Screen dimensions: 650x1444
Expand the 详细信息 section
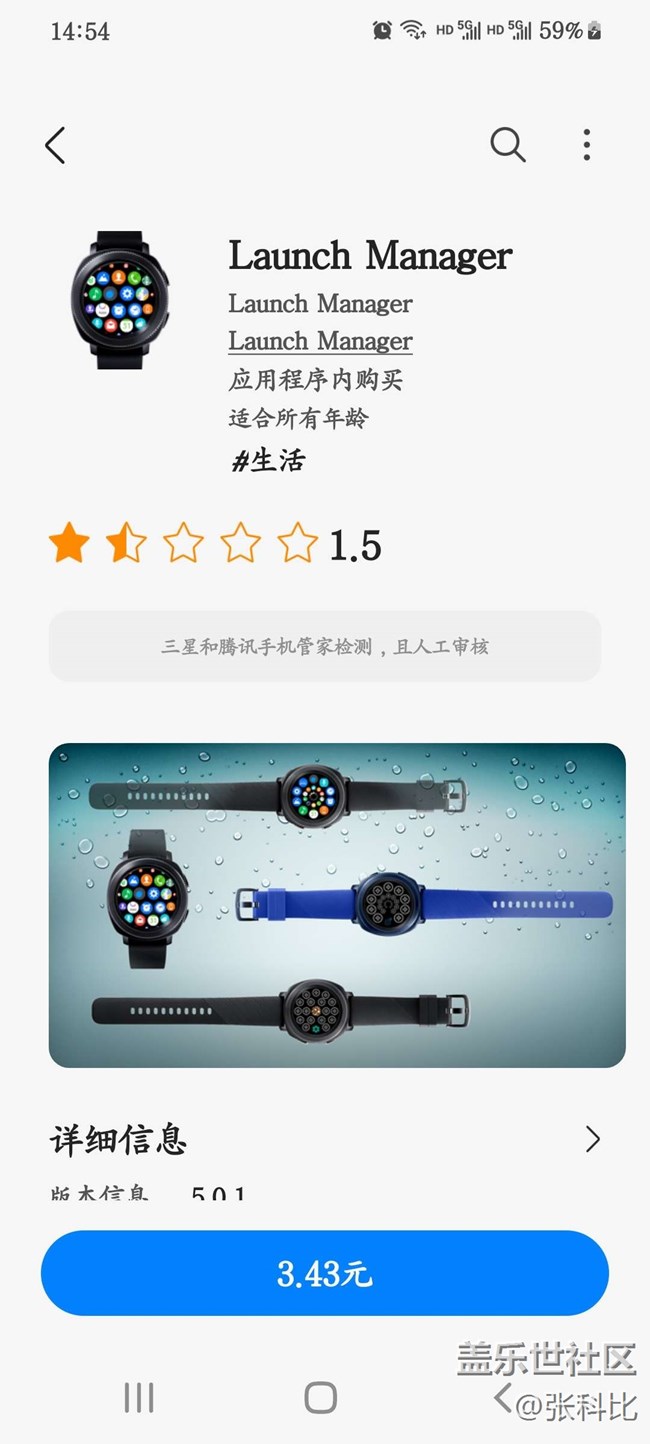(592, 1139)
